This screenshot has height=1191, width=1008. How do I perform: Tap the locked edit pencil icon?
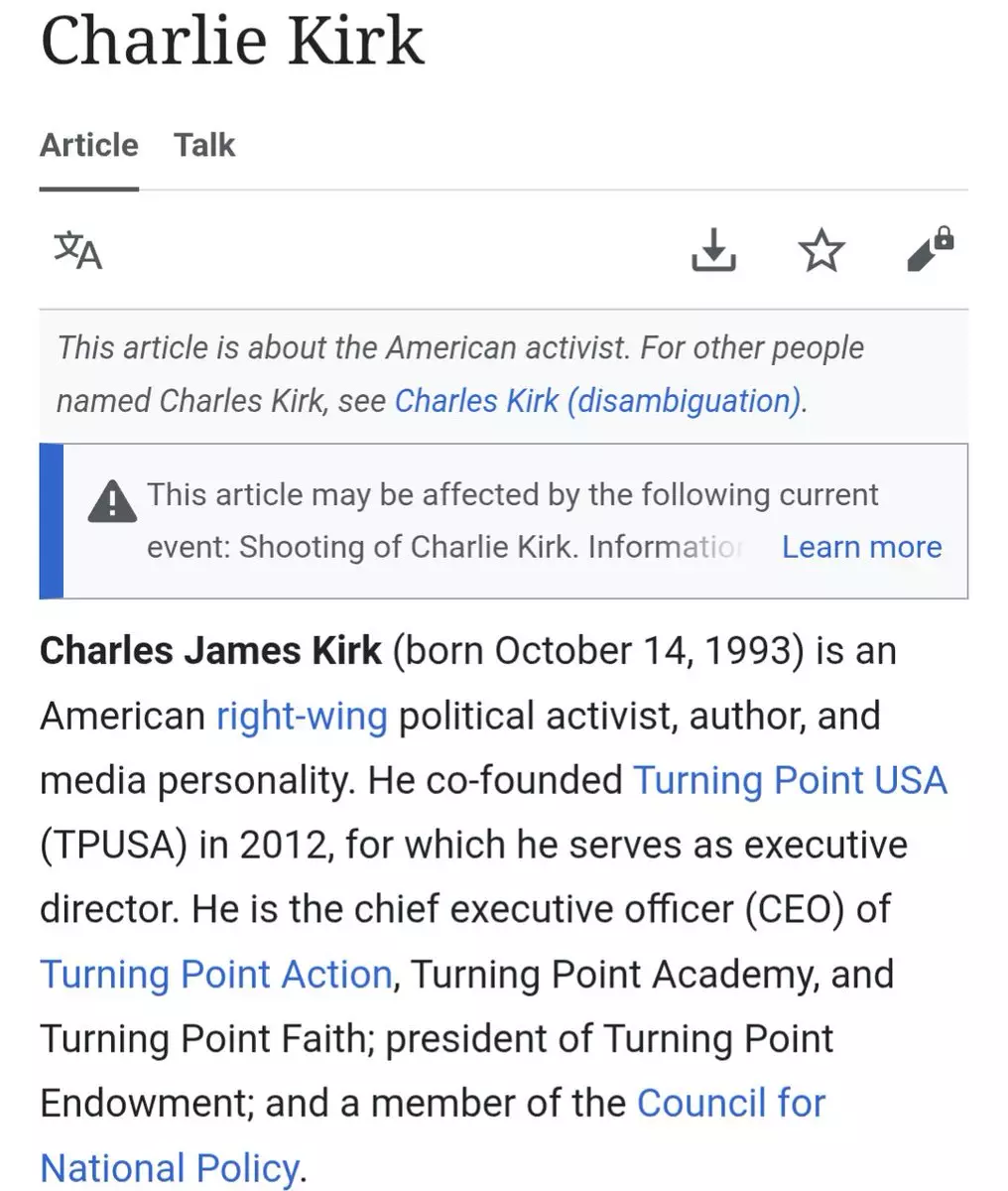point(930,250)
